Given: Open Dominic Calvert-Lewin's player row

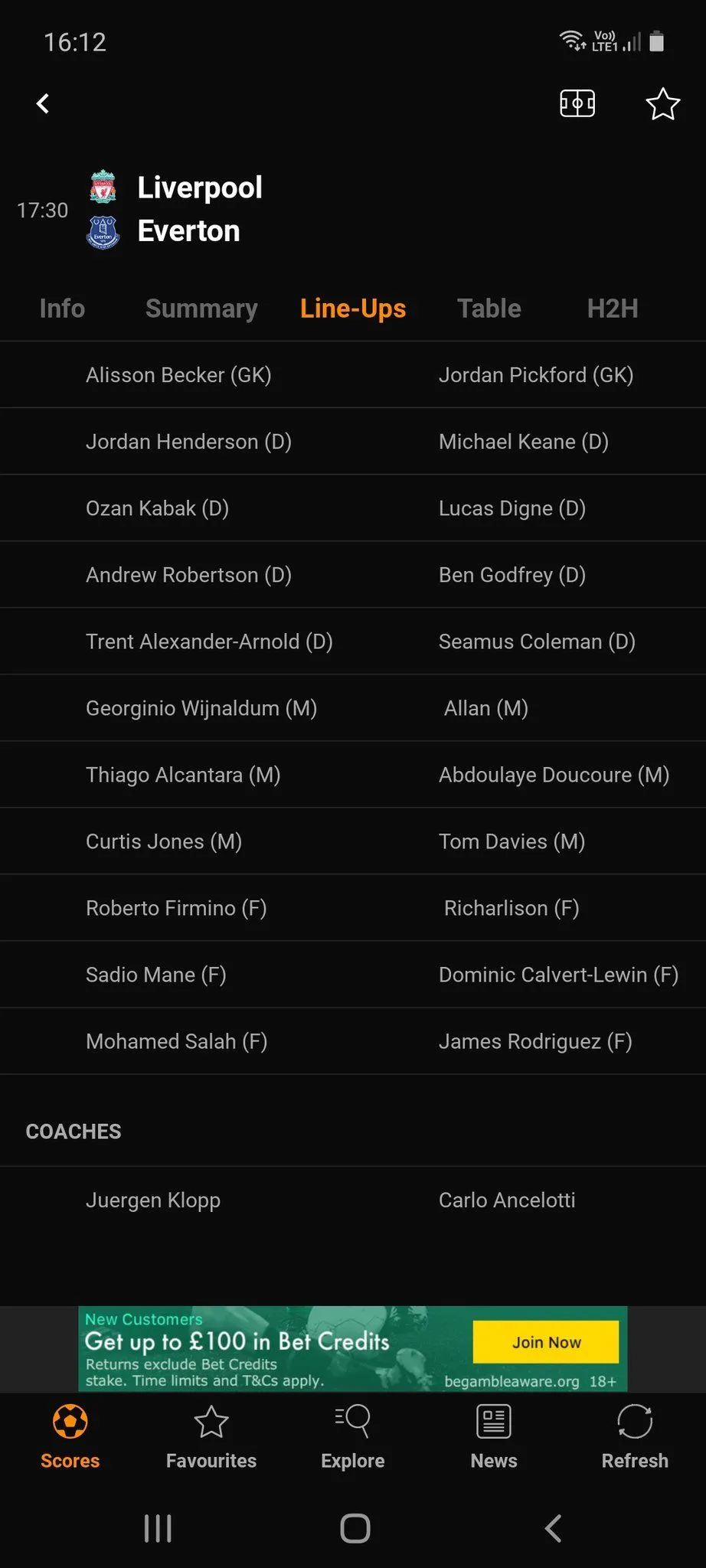Looking at the screenshot, I should pyautogui.click(x=558, y=975).
